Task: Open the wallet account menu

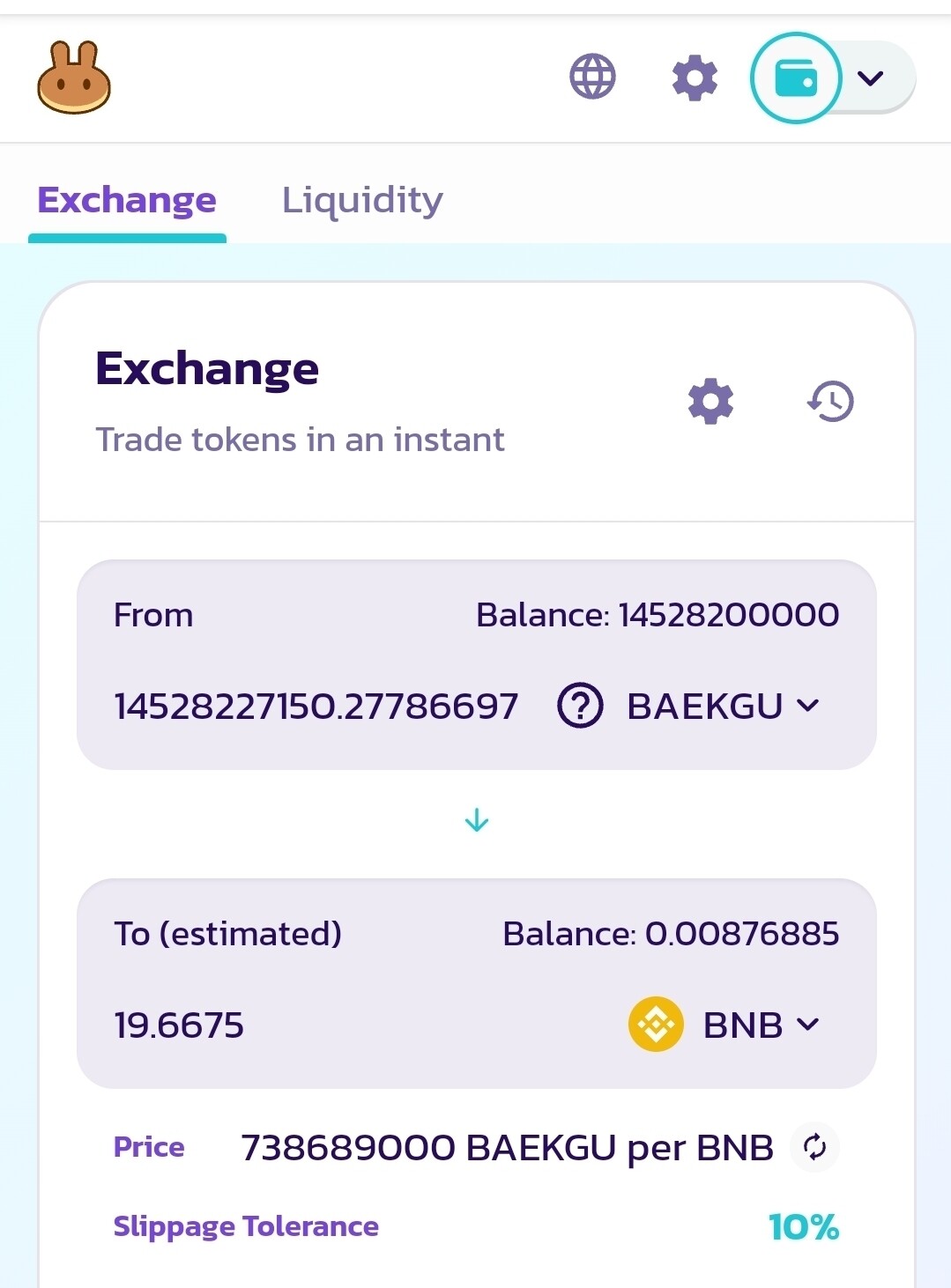Action: [x=832, y=78]
